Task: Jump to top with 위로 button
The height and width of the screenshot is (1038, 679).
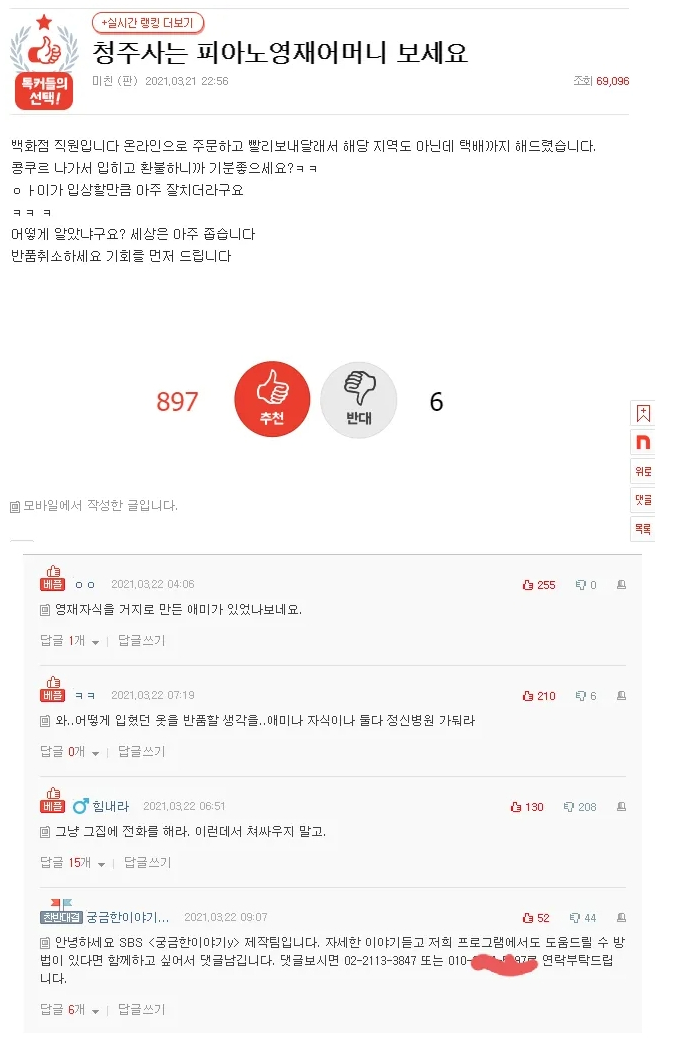Action: (643, 470)
